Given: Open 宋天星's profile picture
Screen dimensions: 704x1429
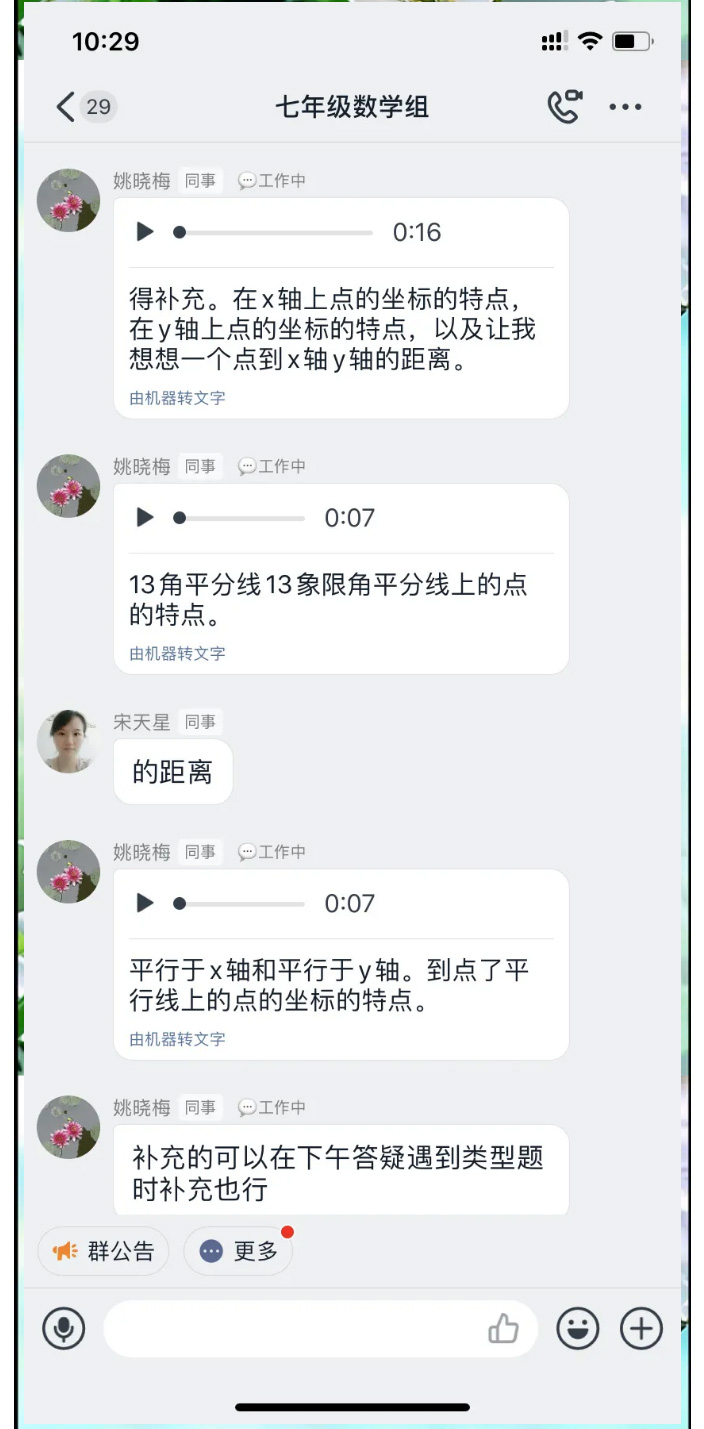Looking at the screenshot, I should point(68,741).
